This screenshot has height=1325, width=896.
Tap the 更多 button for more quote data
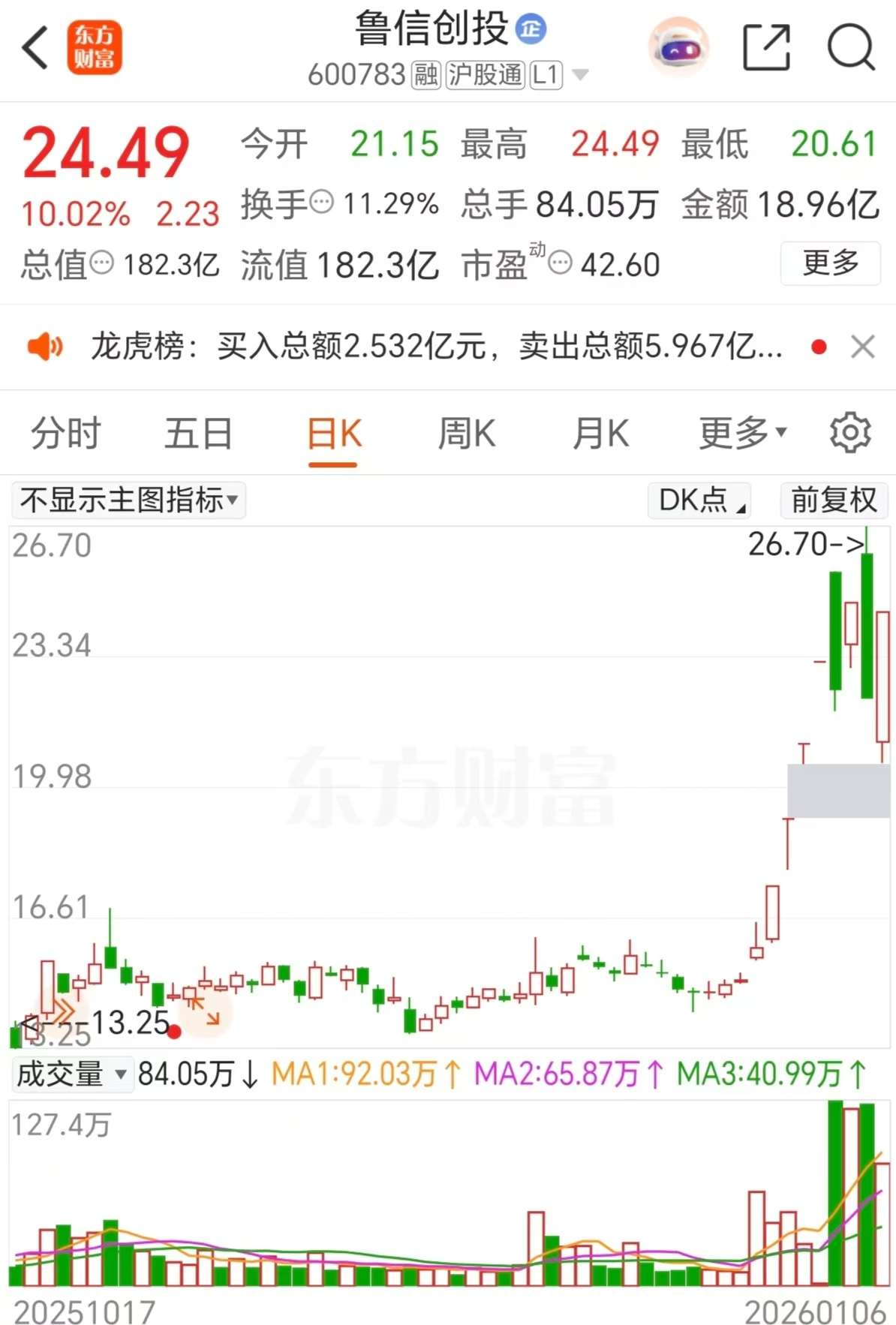[830, 263]
